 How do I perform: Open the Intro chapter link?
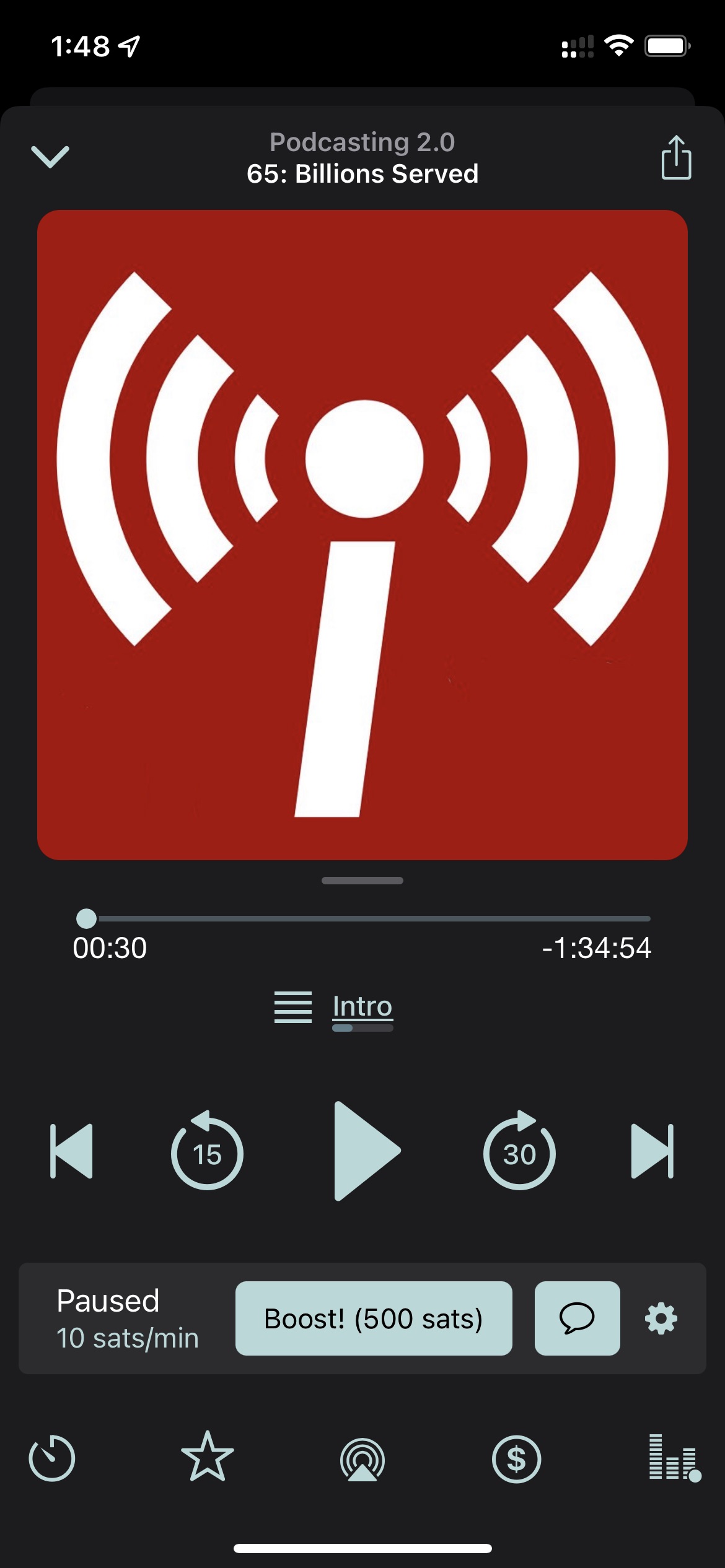click(362, 1007)
